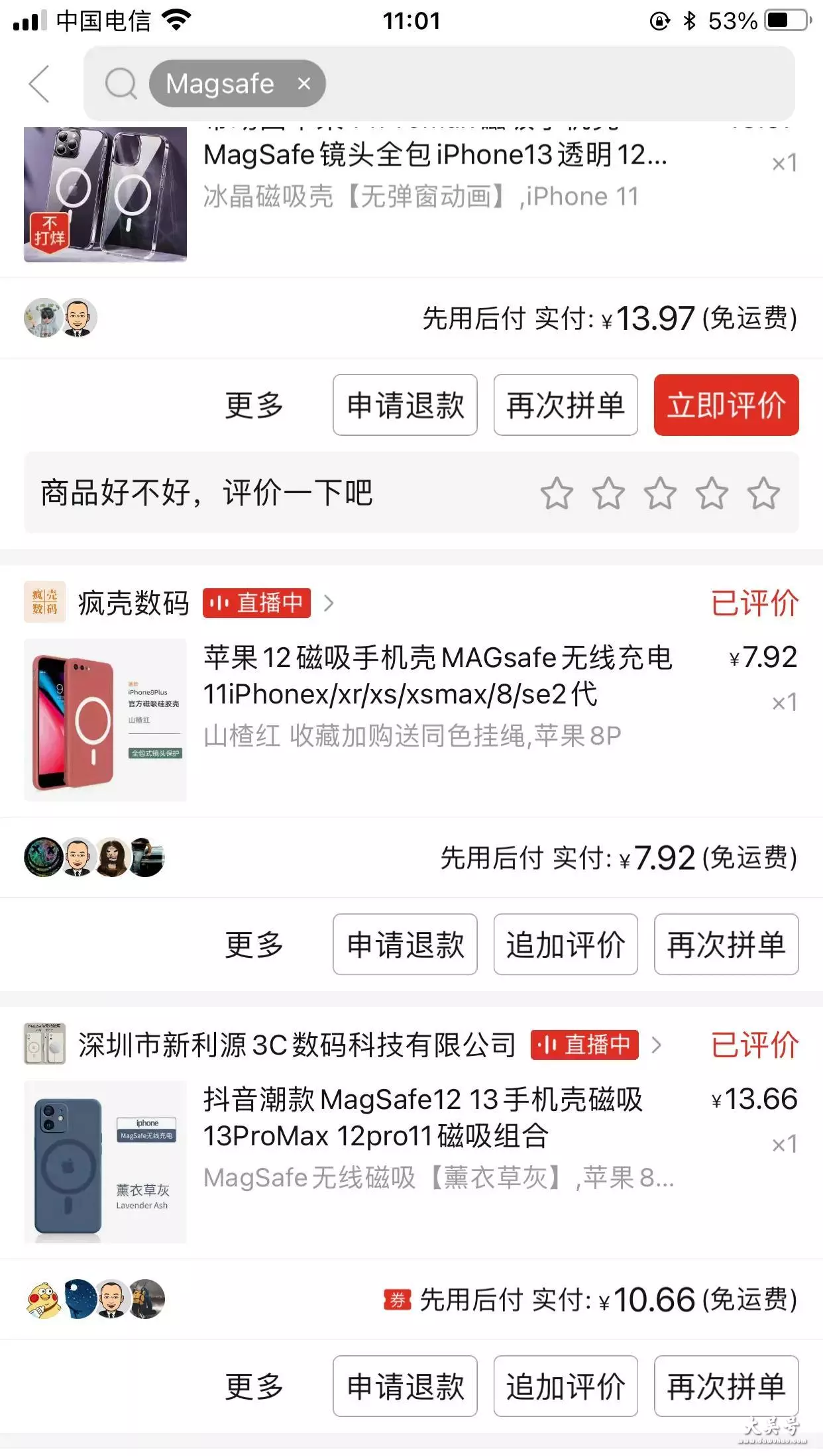Open the 苹果12磁吸手机壳 product image
This screenshot has height=1456, width=823.
pos(105,720)
